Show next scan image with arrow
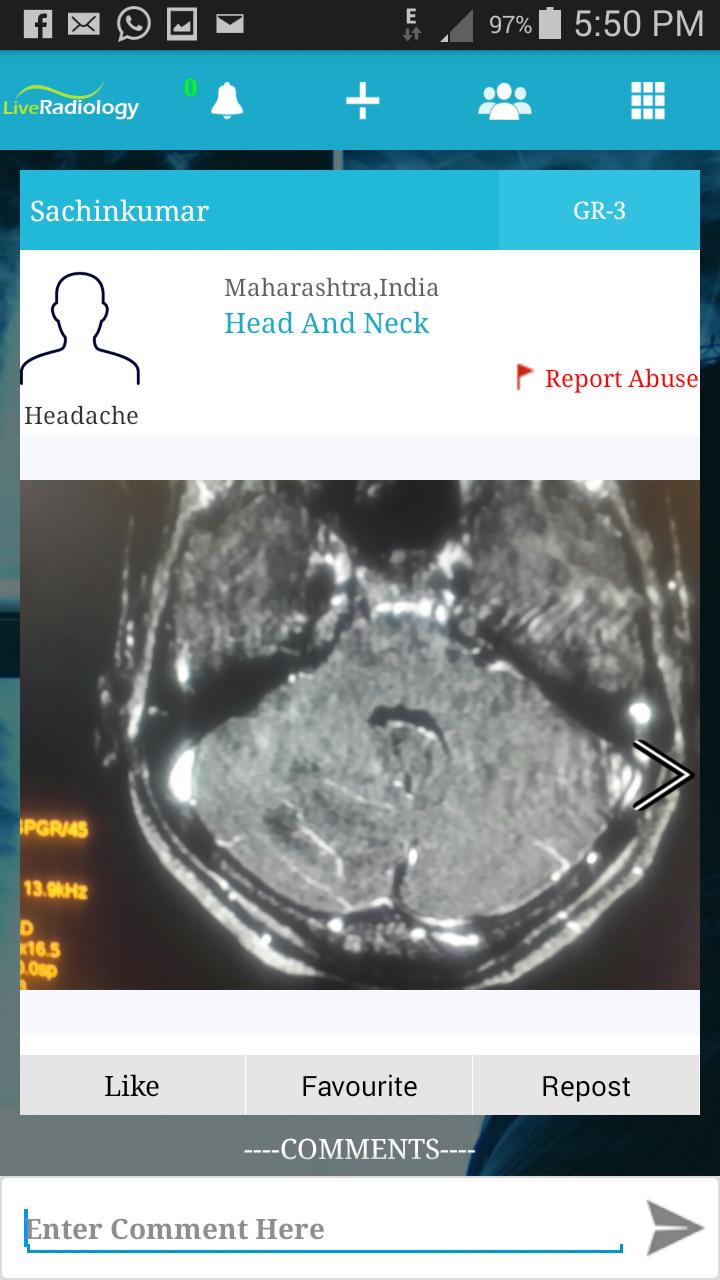This screenshot has width=720, height=1280. [663, 774]
